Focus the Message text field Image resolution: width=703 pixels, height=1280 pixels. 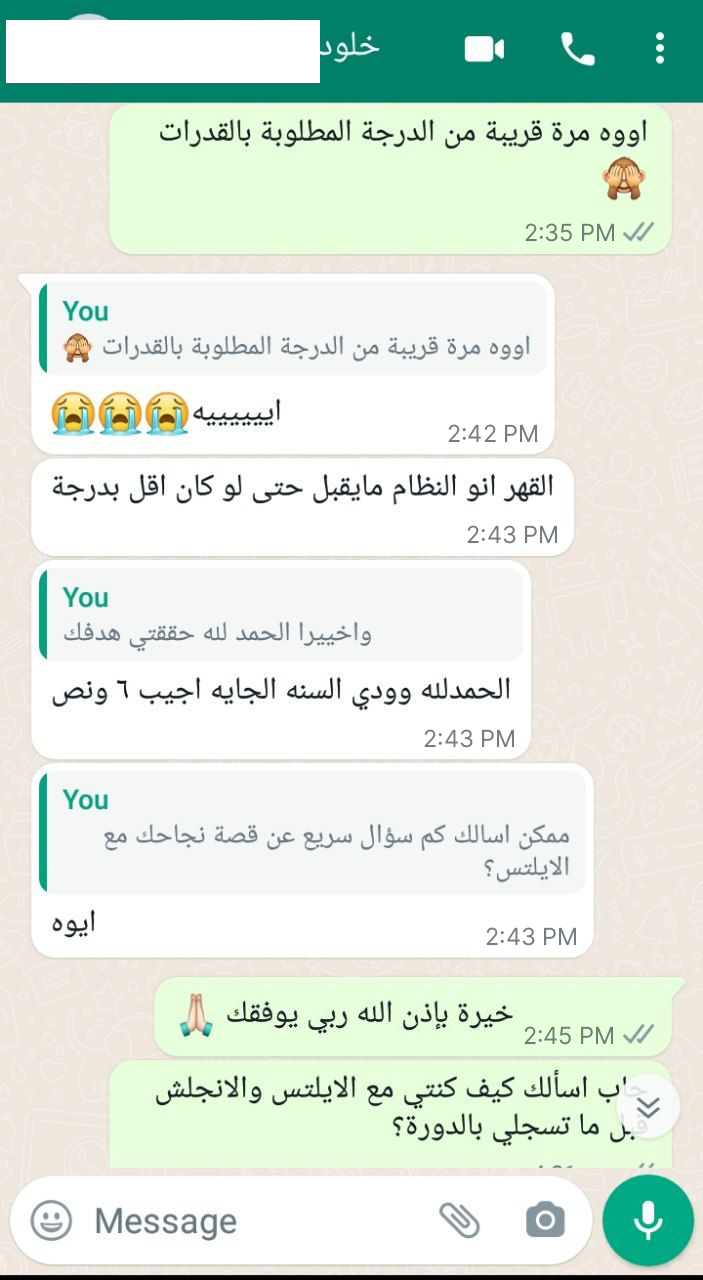pyautogui.click(x=250, y=1220)
